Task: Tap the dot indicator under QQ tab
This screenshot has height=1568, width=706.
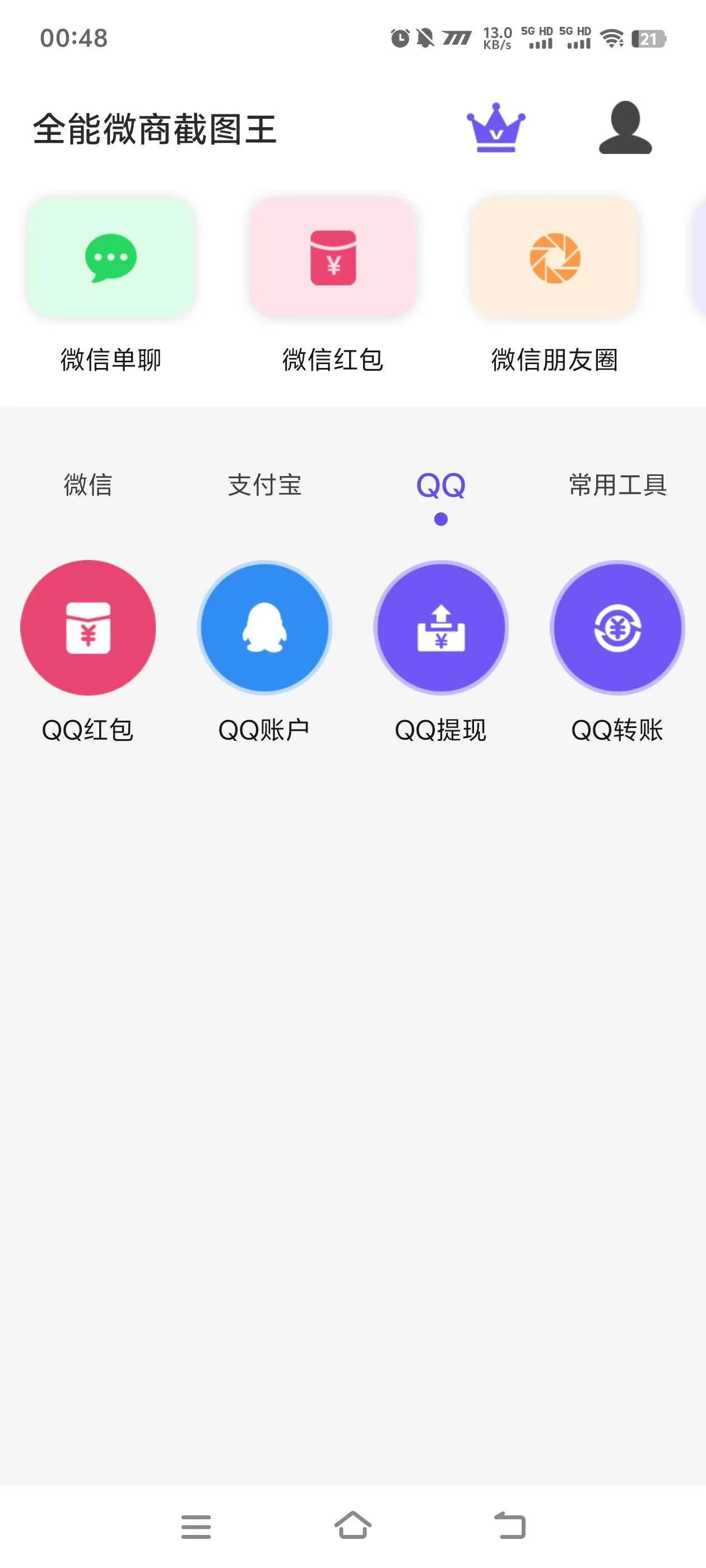Action: point(440,519)
